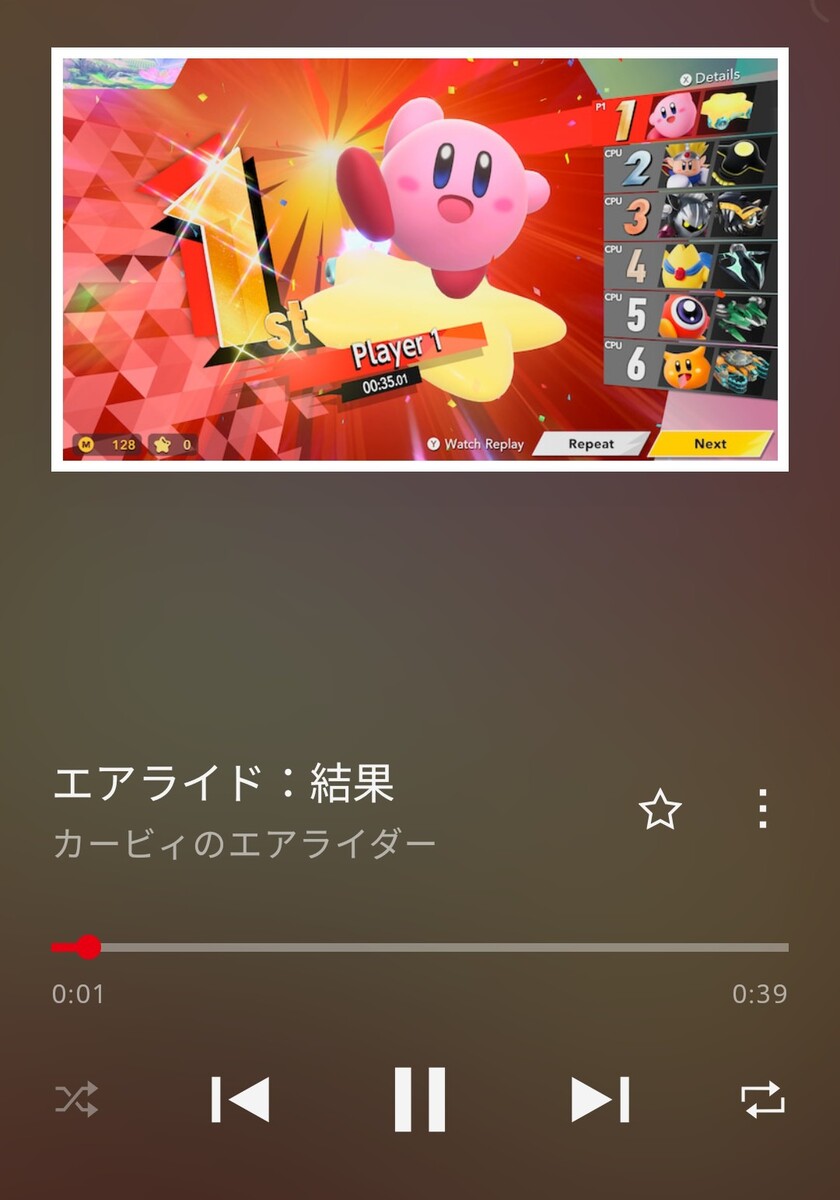Open the album artwork image
Screen dimensions: 840x1200
pyautogui.click(x=420, y=259)
